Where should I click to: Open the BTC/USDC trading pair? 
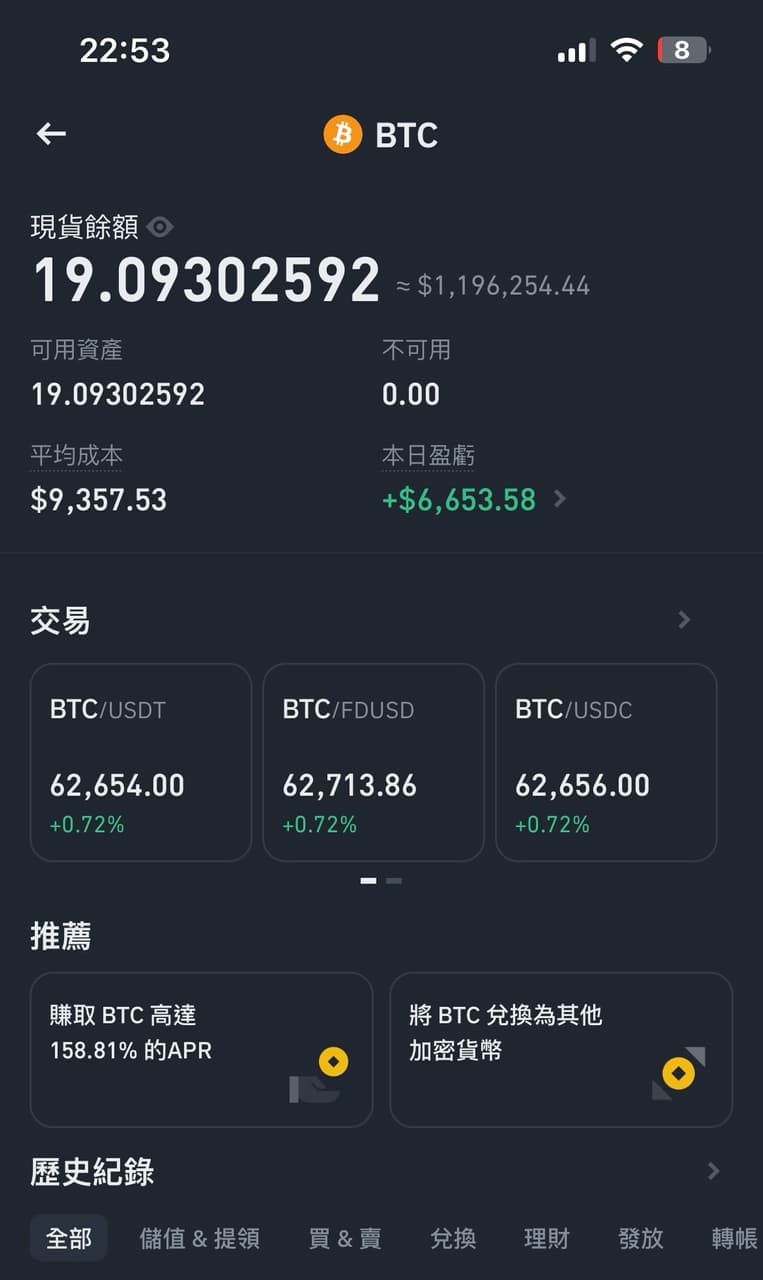606,762
